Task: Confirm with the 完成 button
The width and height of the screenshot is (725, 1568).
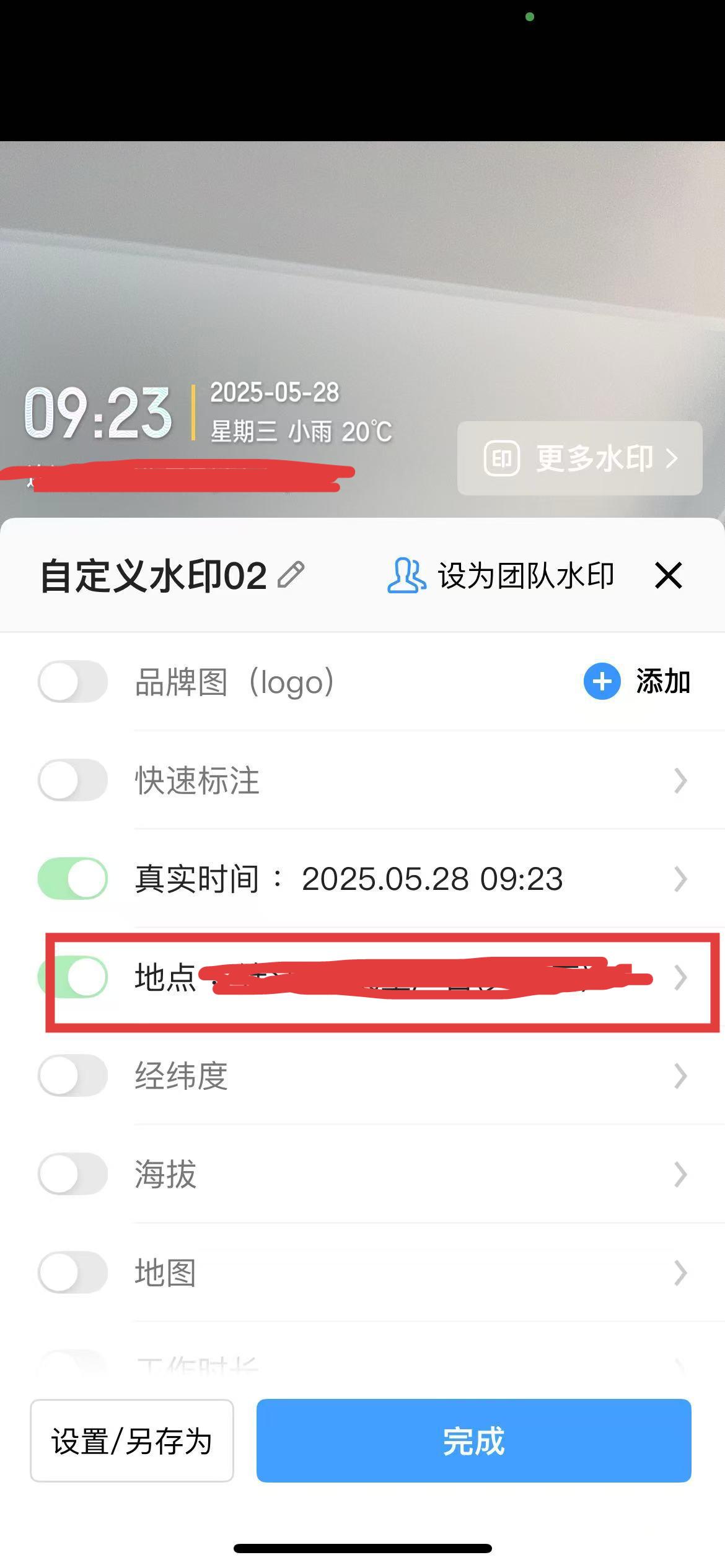Action: 473,1440
